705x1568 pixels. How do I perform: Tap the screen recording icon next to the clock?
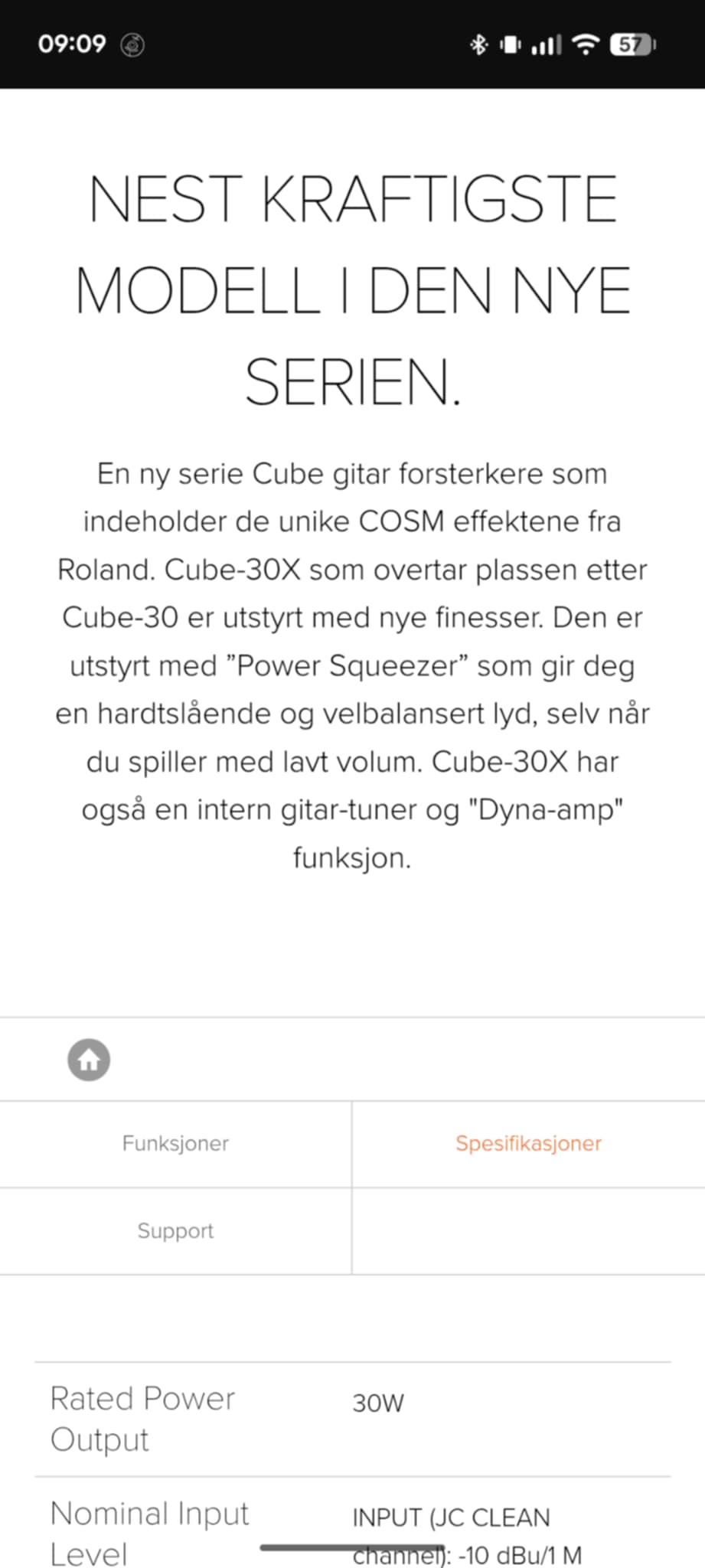[x=132, y=44]
